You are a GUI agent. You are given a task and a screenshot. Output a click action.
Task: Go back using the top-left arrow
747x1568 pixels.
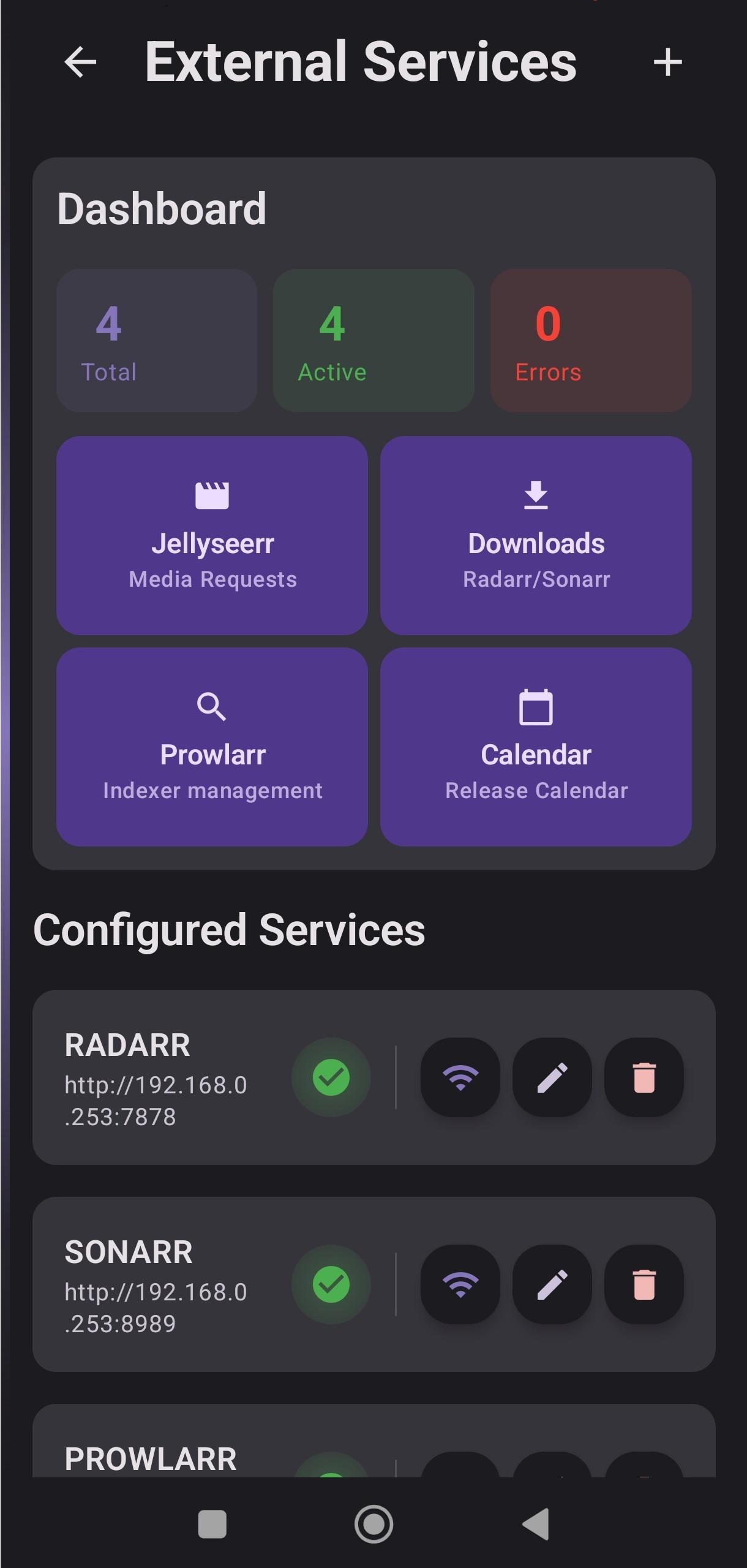point(80,62)
